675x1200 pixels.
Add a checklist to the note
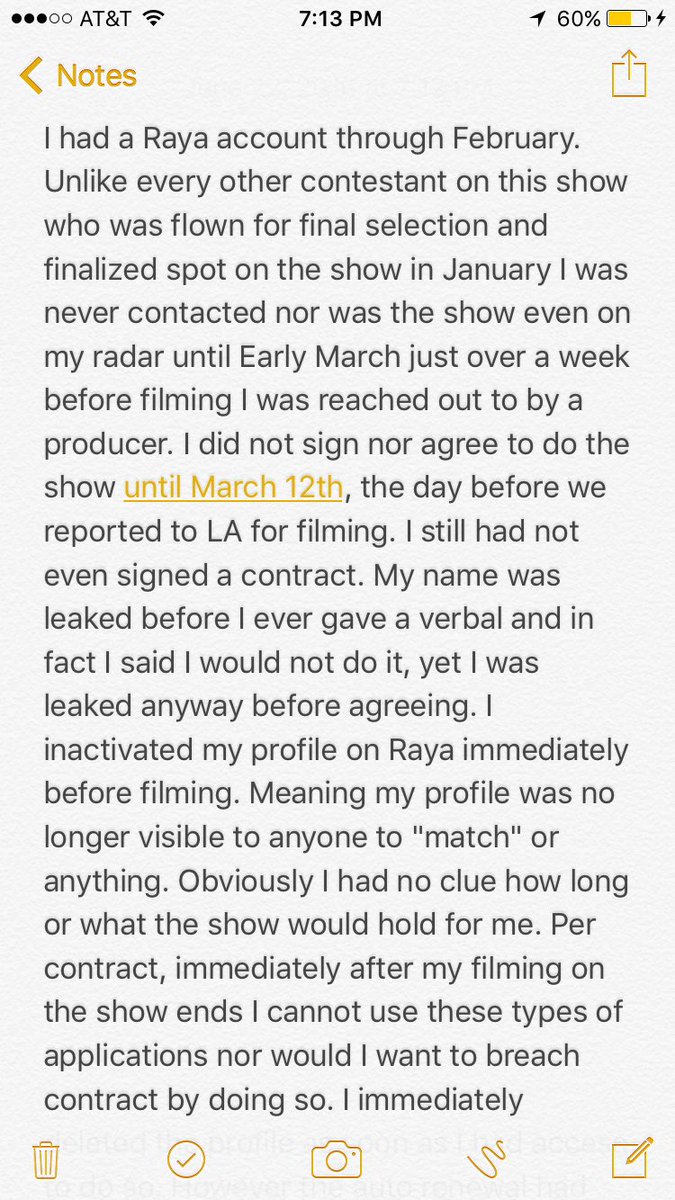187,1160
